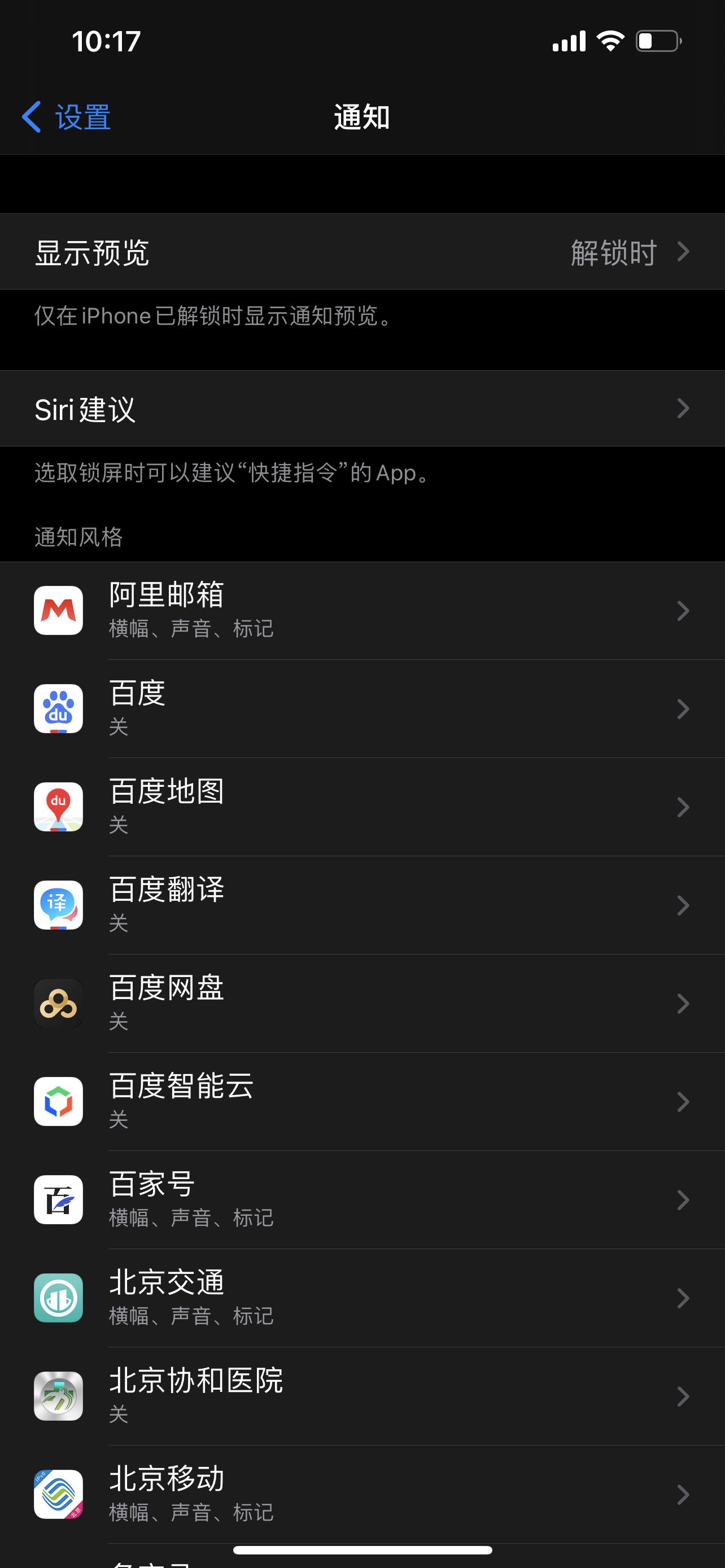Open 显示预览 preview settings
The width and height of the screenshot is (725, 1568).
click(362, 251)
